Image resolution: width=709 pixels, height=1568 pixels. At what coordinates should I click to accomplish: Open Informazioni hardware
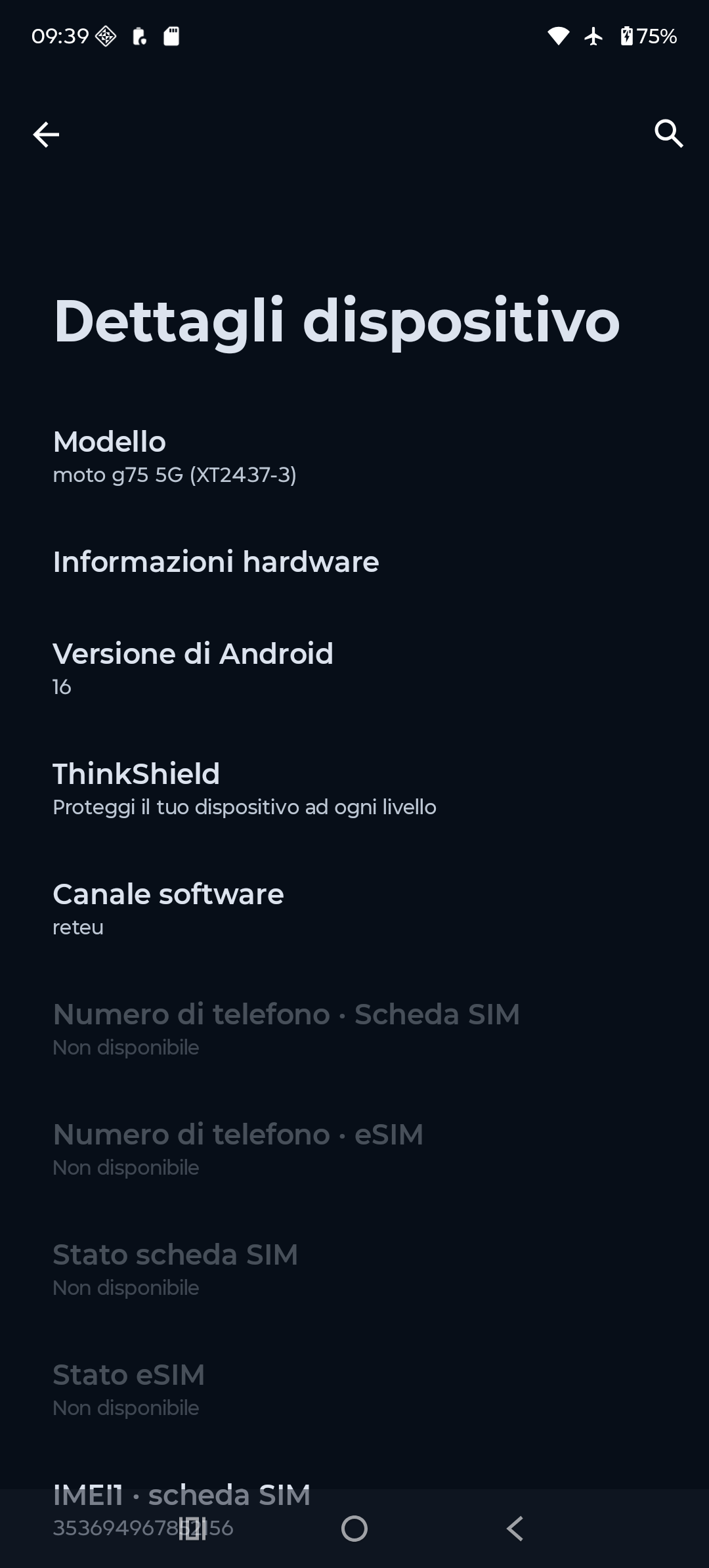point(216,562)
